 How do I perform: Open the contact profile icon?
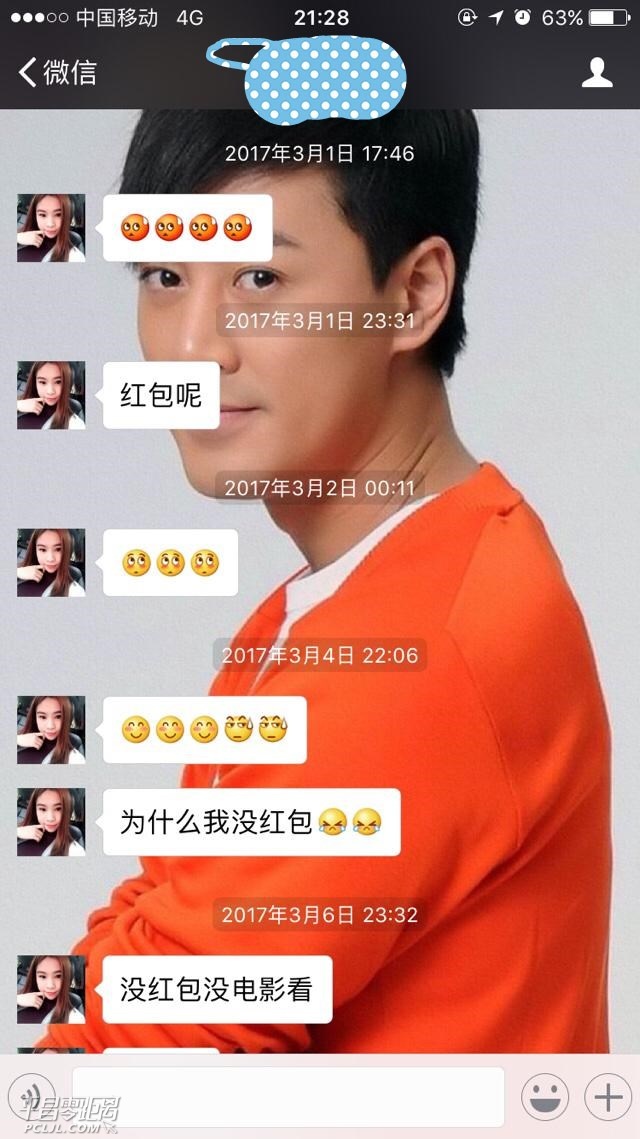[x=597, y=72]
